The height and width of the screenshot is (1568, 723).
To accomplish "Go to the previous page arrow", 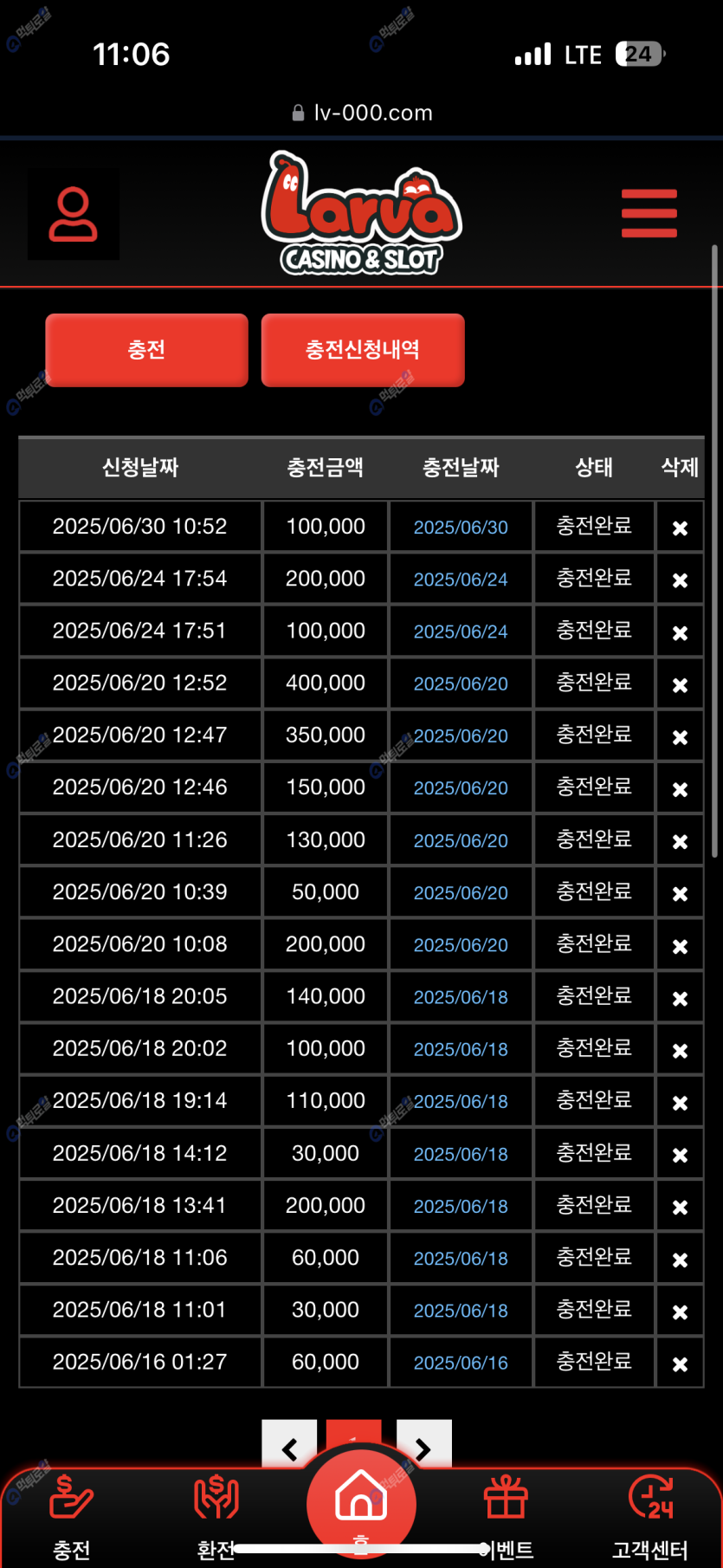I will point(289,1445).
